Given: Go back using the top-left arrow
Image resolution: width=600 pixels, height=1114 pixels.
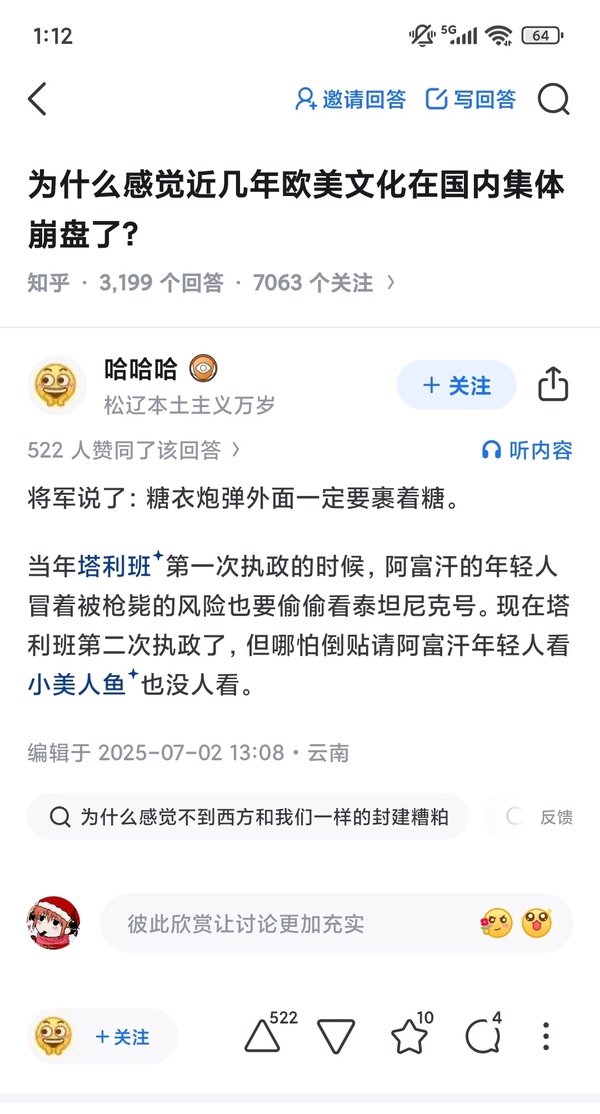Looking at the screenshot, I should [38, 99].
